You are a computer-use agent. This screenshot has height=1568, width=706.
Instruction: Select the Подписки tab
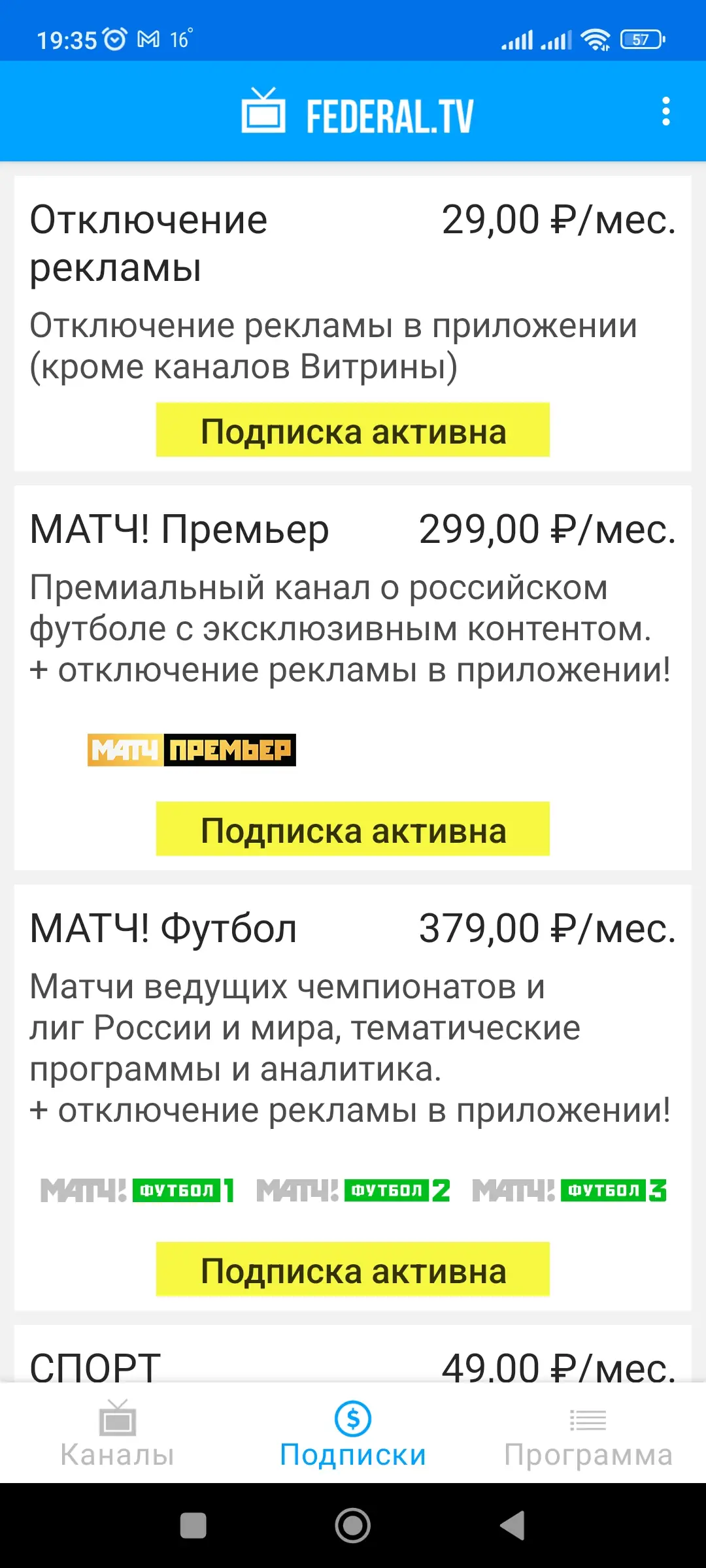pyautogui.click(x=353, y=1434)
